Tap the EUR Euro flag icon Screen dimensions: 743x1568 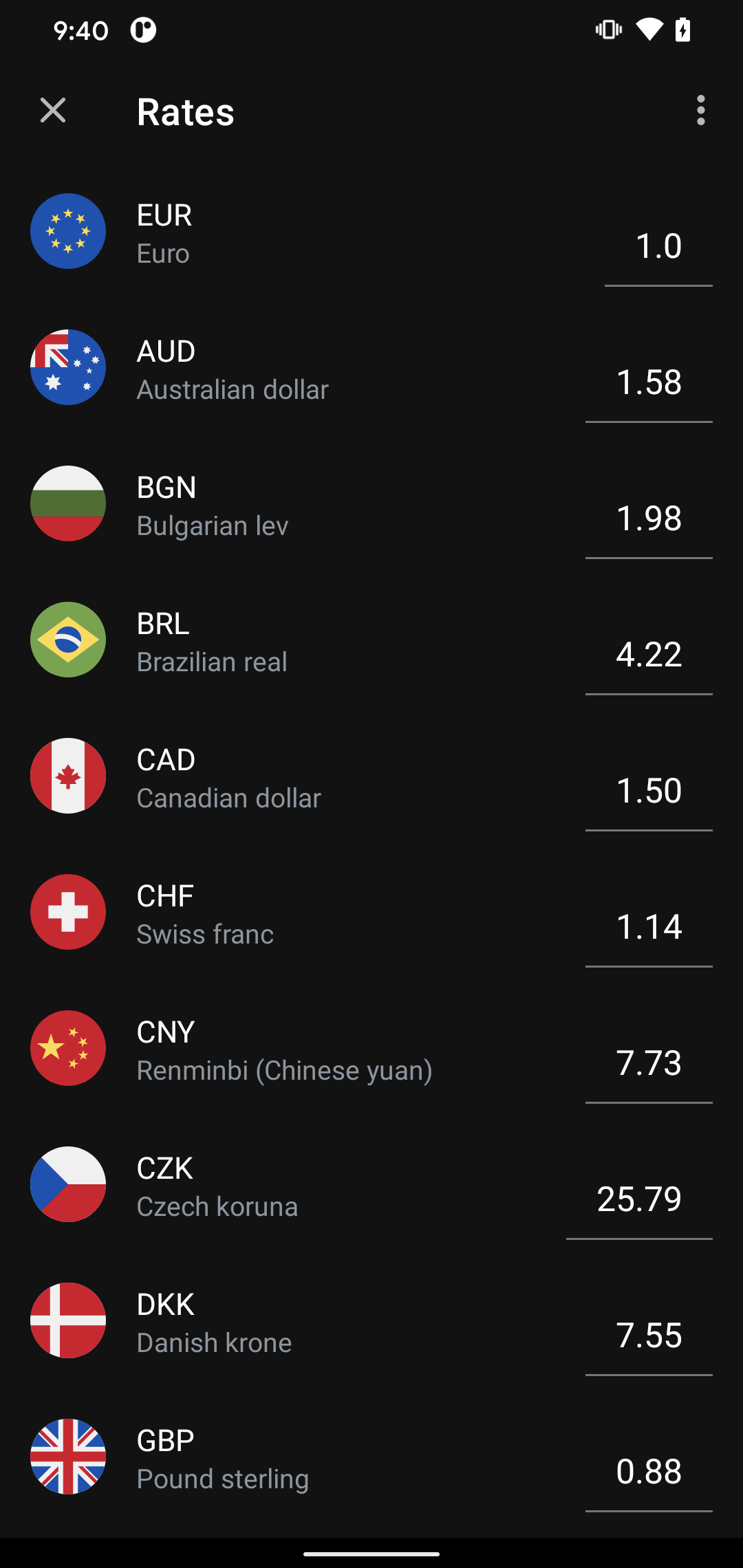pos(67,231)
